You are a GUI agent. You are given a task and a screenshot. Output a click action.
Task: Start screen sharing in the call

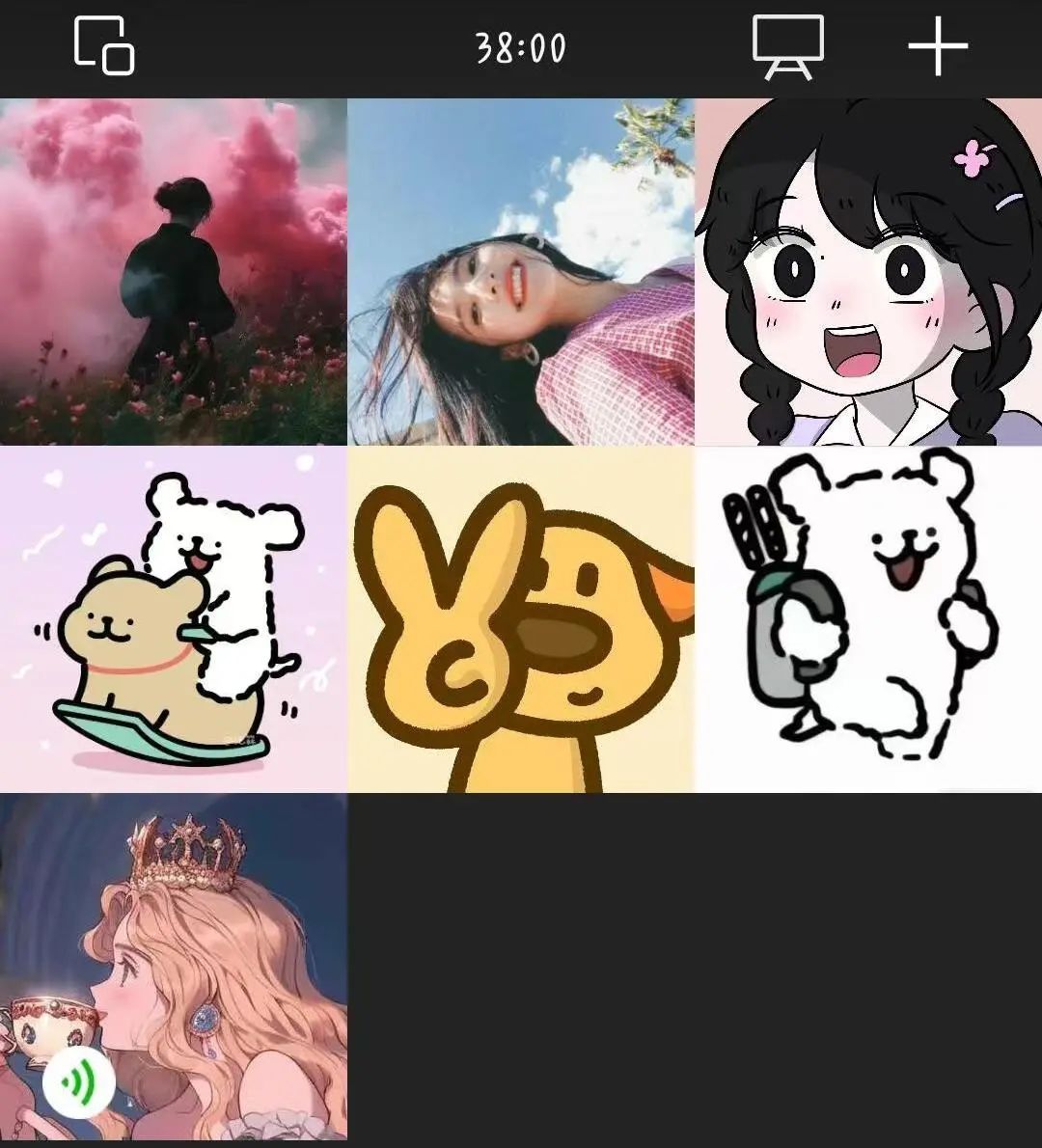tap(787, 45)
